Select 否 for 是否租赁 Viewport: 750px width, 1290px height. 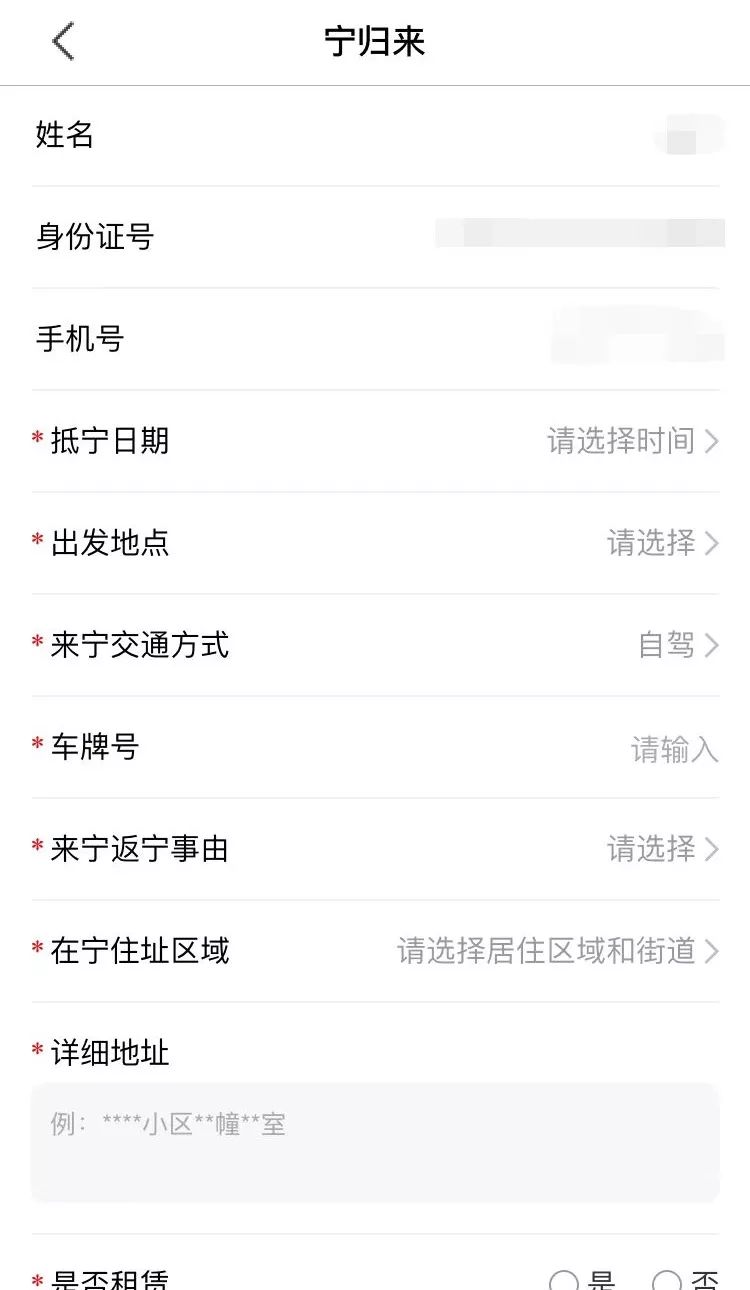(667, 1281)
